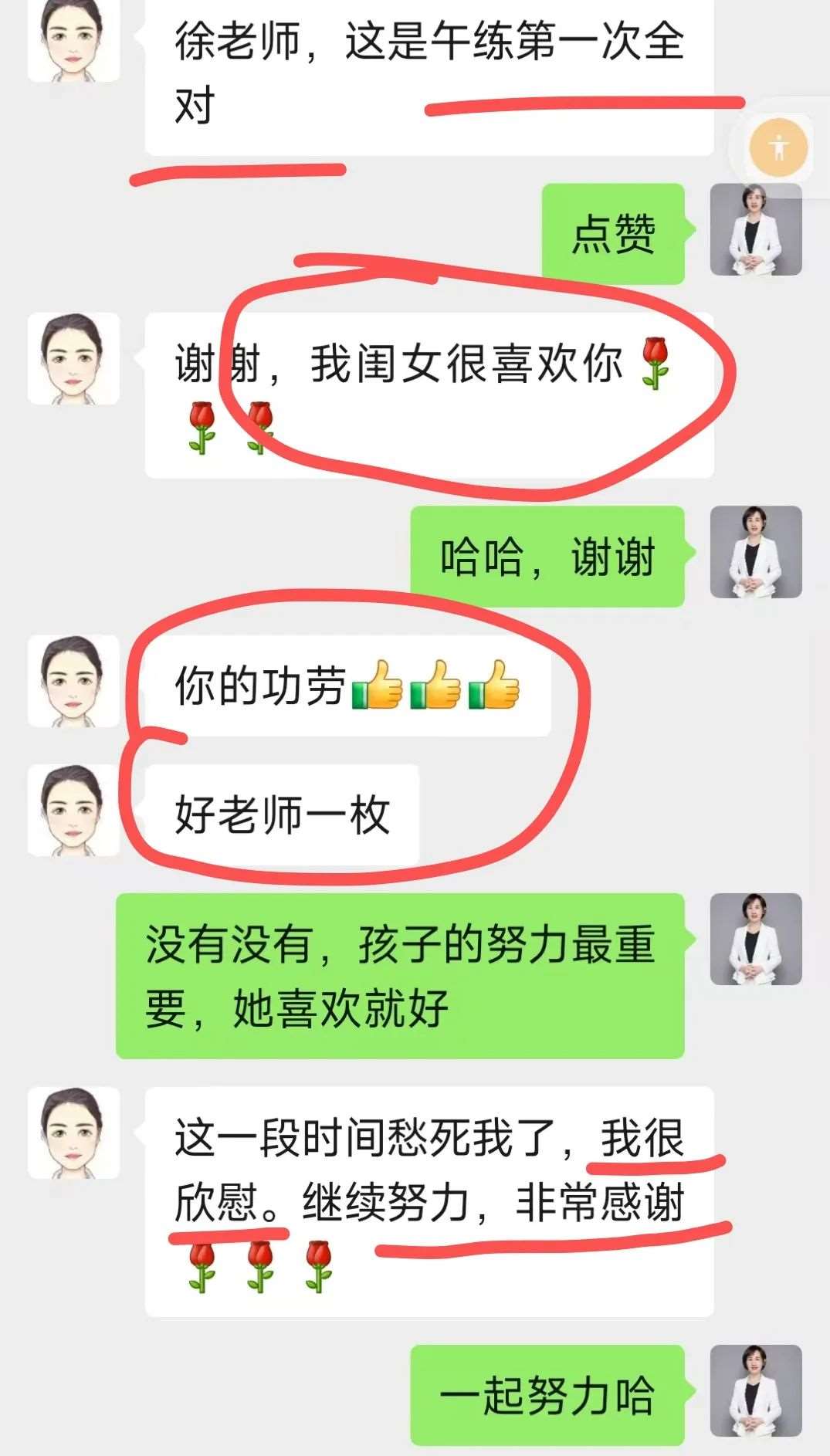The height and width of the screenshot is (1456, 830).
Task: Tap the avatar next to "这一段时间愁死我了"
Action: (73, 1133)
